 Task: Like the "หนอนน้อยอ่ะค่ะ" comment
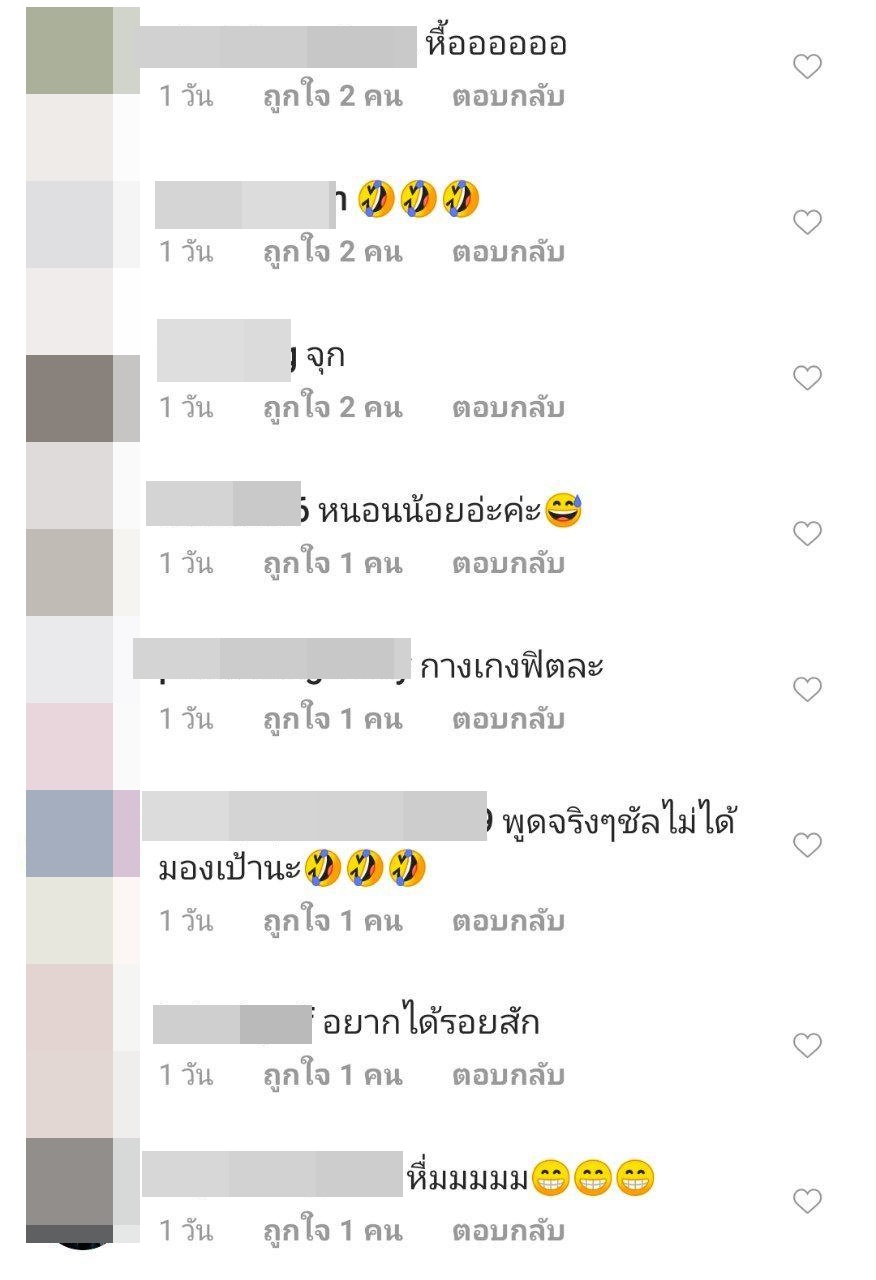pyautogui.click(x=807, y=534)
